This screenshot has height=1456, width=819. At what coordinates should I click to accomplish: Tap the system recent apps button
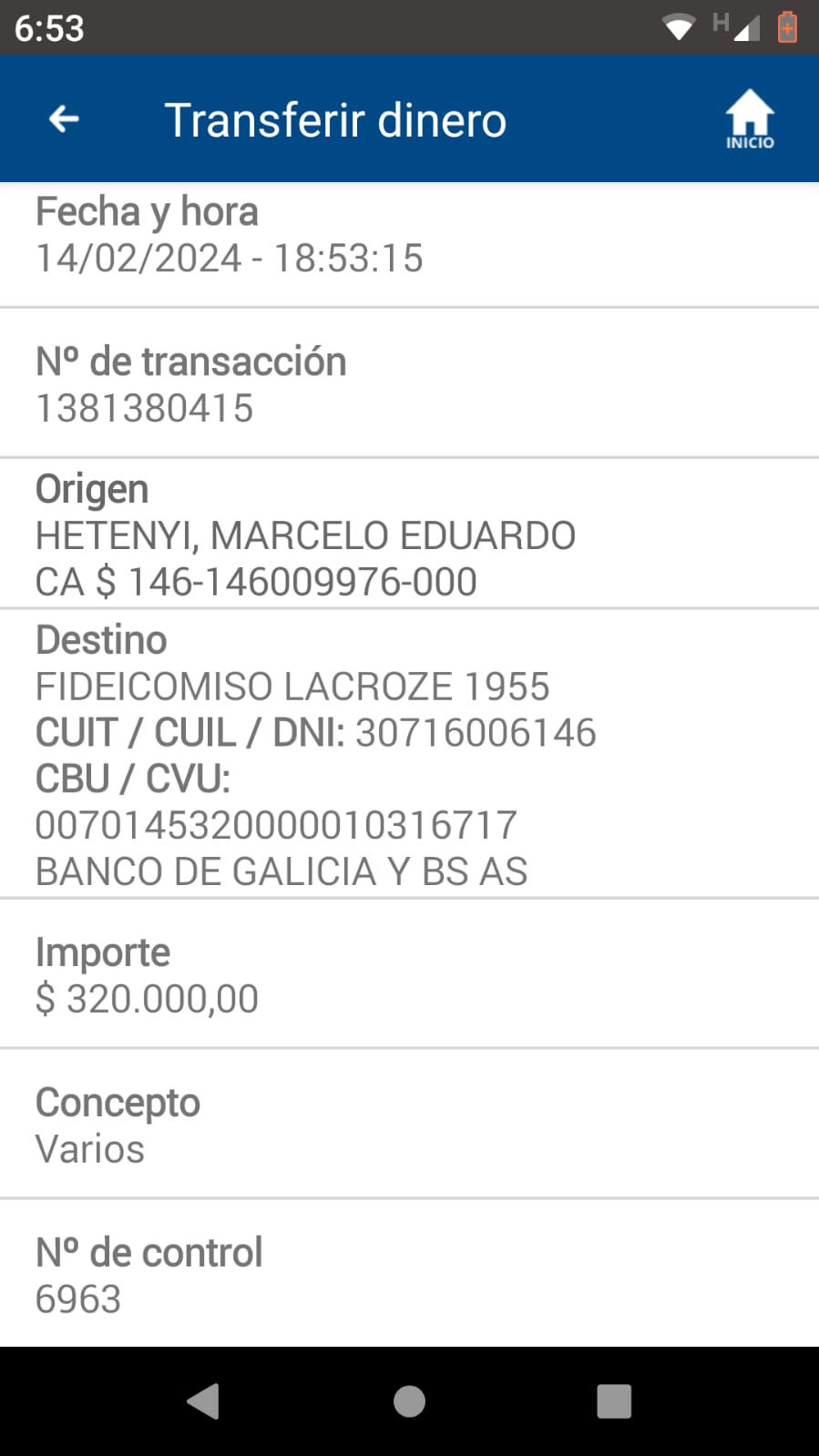pyautogui.click(x=614, y=1401)
